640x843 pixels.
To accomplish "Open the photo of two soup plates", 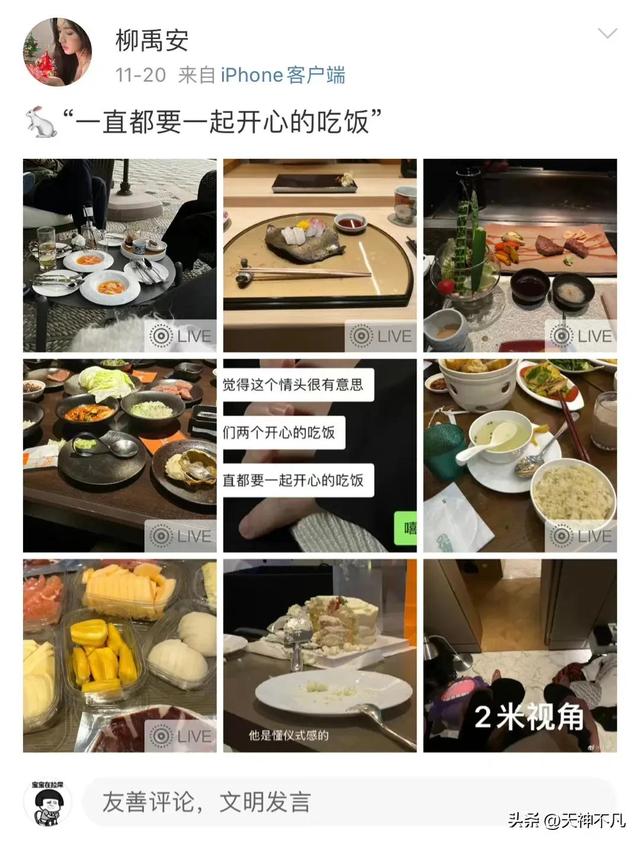I will 120,254.
